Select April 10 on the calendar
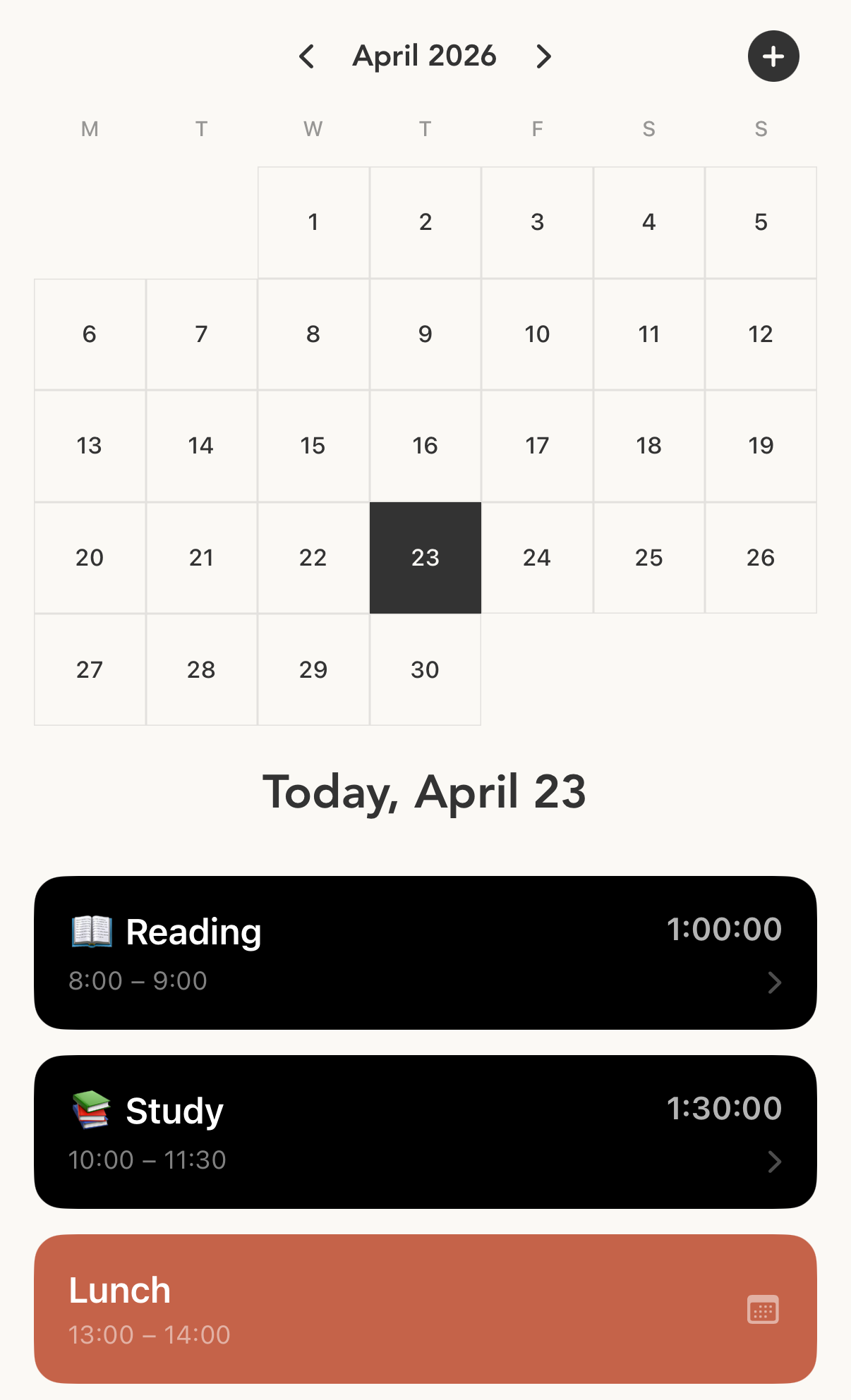The image size is (851, 1400). click(x=537, y=334)
